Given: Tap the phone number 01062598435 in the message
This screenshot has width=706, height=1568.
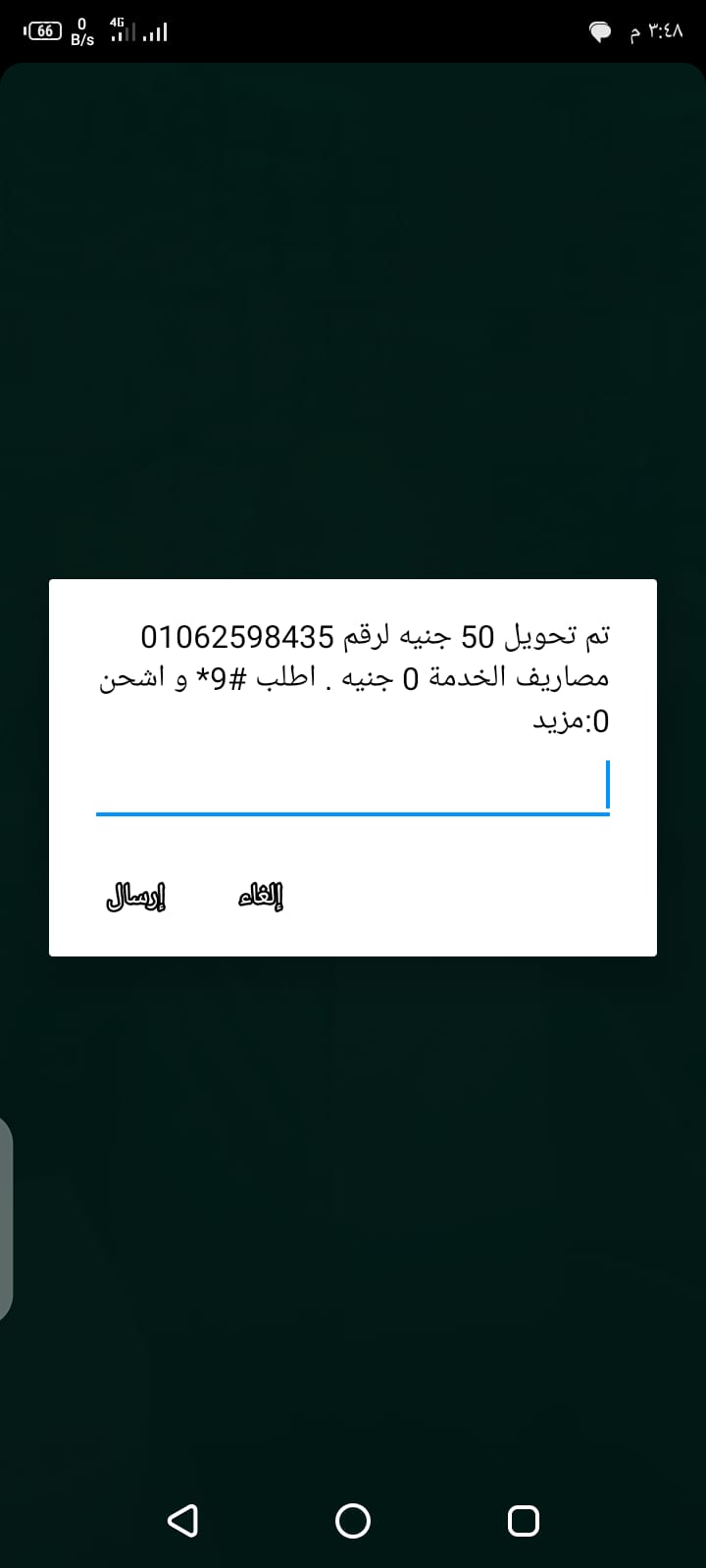Looking at the screenshot, I should click(236, 635).
